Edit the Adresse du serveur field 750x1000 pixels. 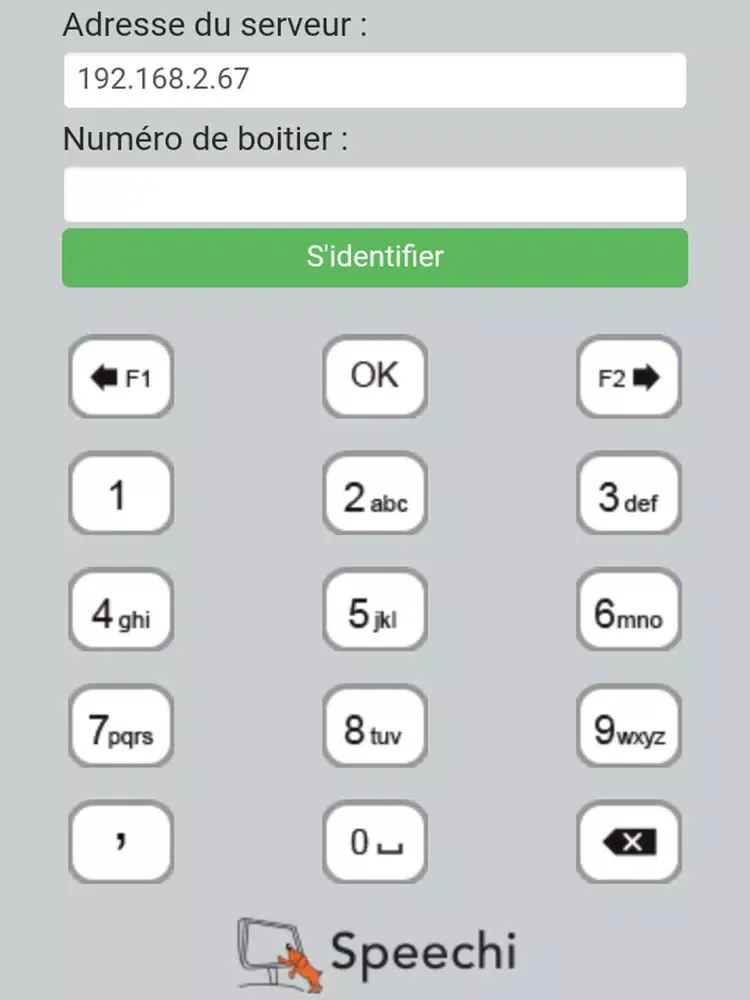point(375,80)
